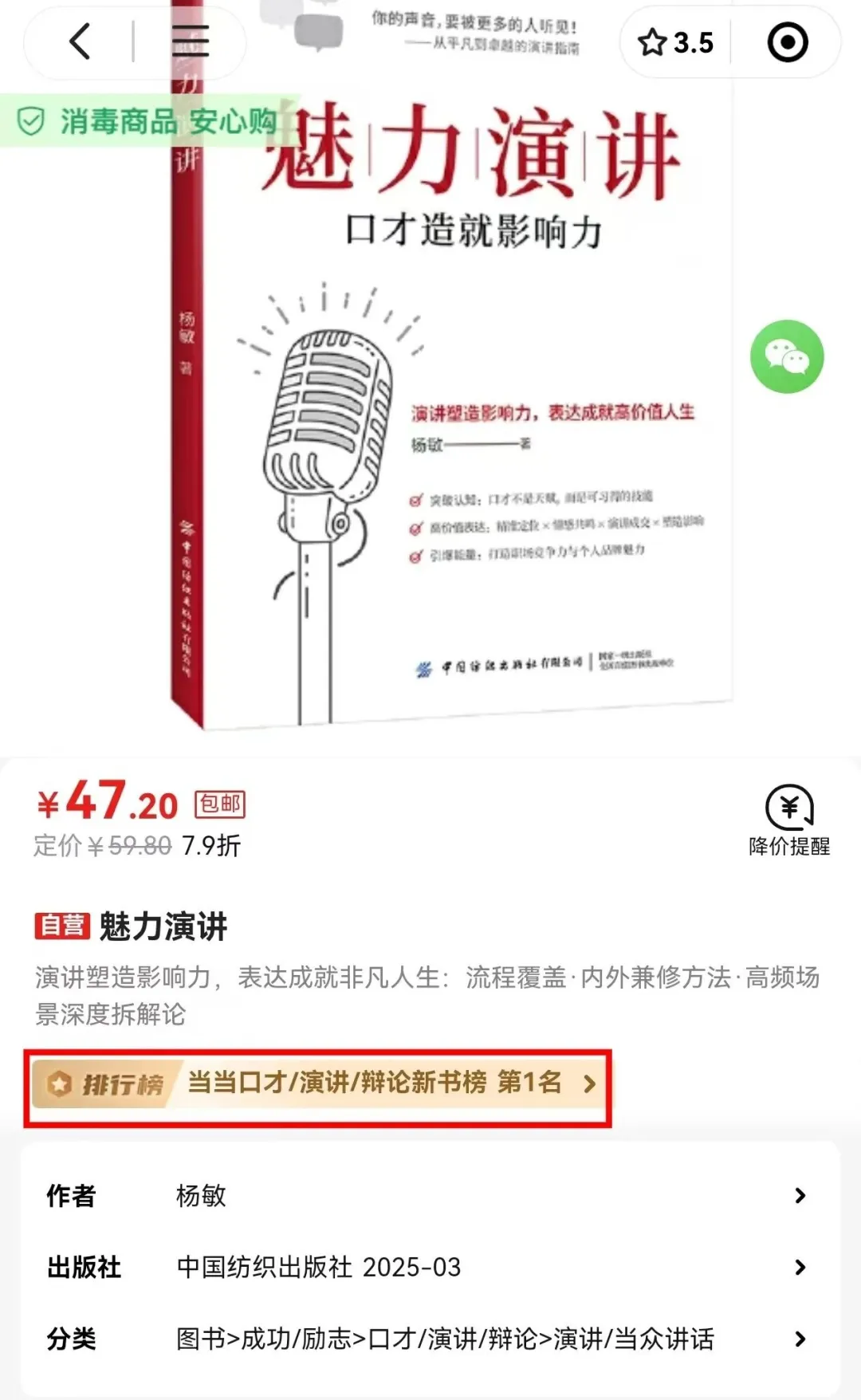Open WeChat via the floating green icon
Viewport: 861px width, 1400px height.
click(x=786, y=356)
